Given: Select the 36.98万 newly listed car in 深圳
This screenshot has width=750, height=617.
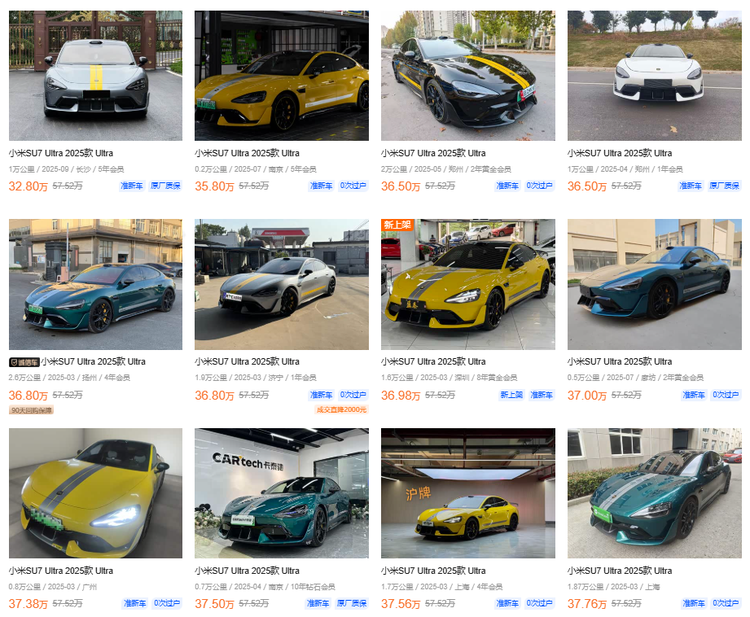Looking at the screenshot, I should [467, 284].
